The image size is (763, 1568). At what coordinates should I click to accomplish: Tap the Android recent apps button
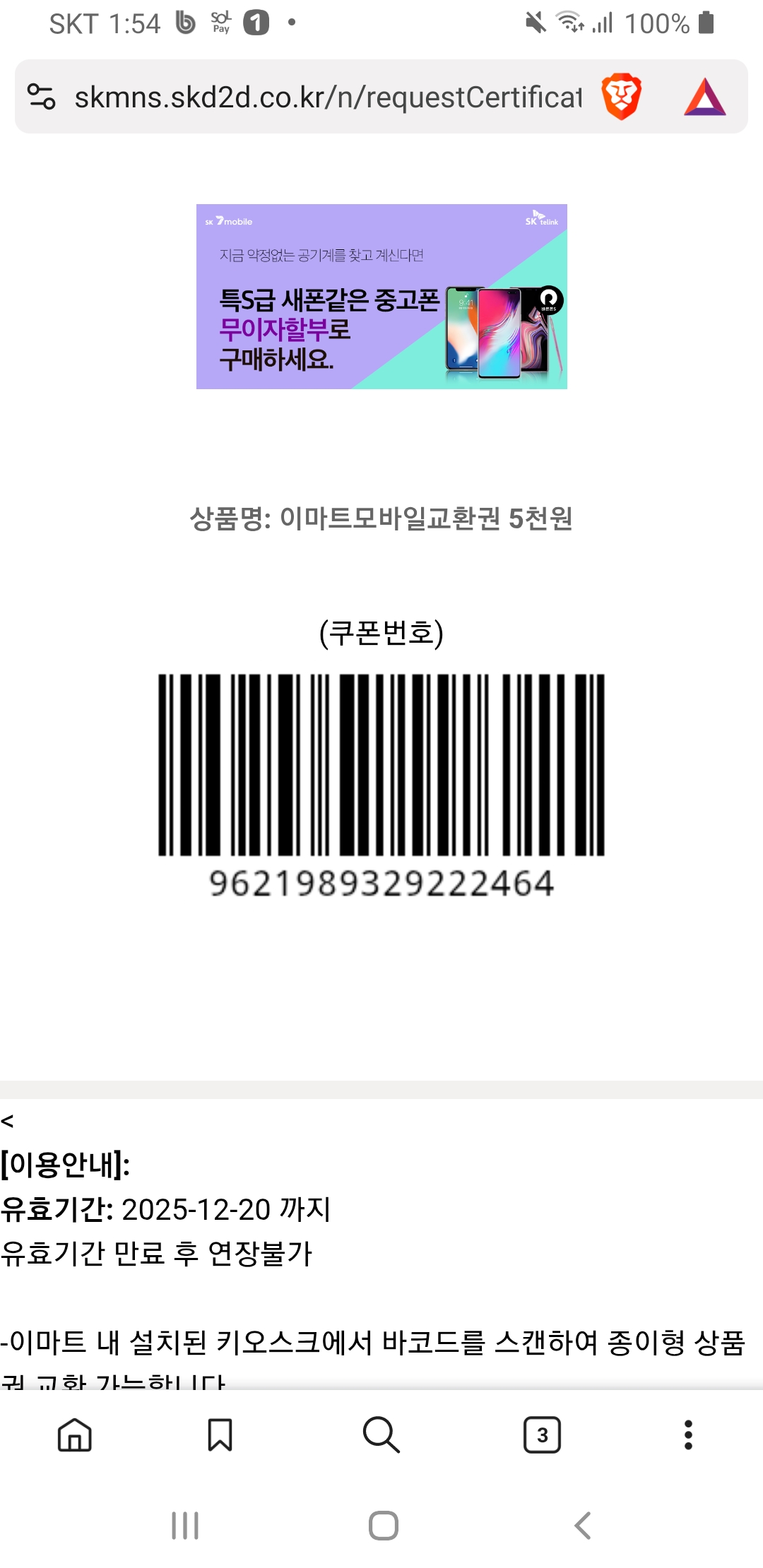click(x=184, y=1526)
